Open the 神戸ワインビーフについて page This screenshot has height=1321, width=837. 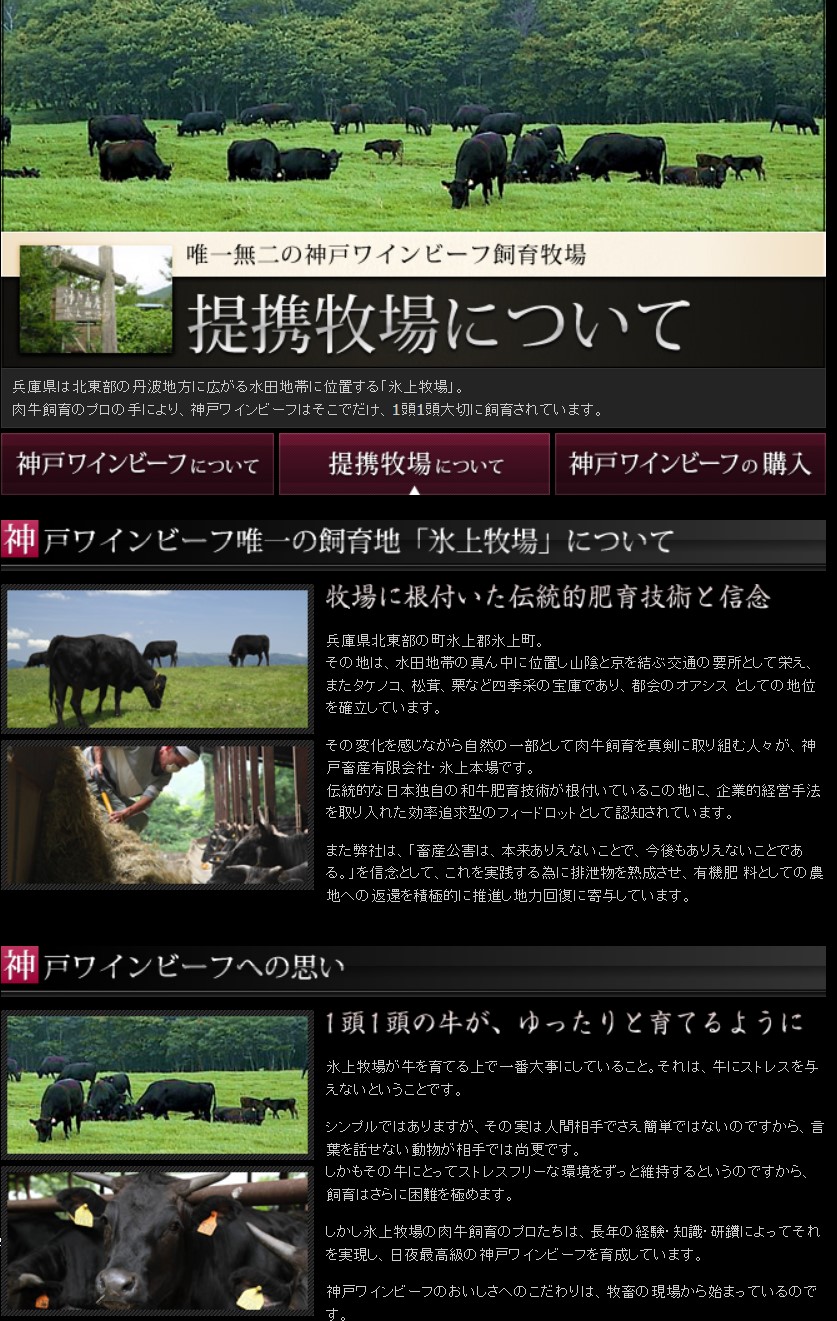coord(138,464)
